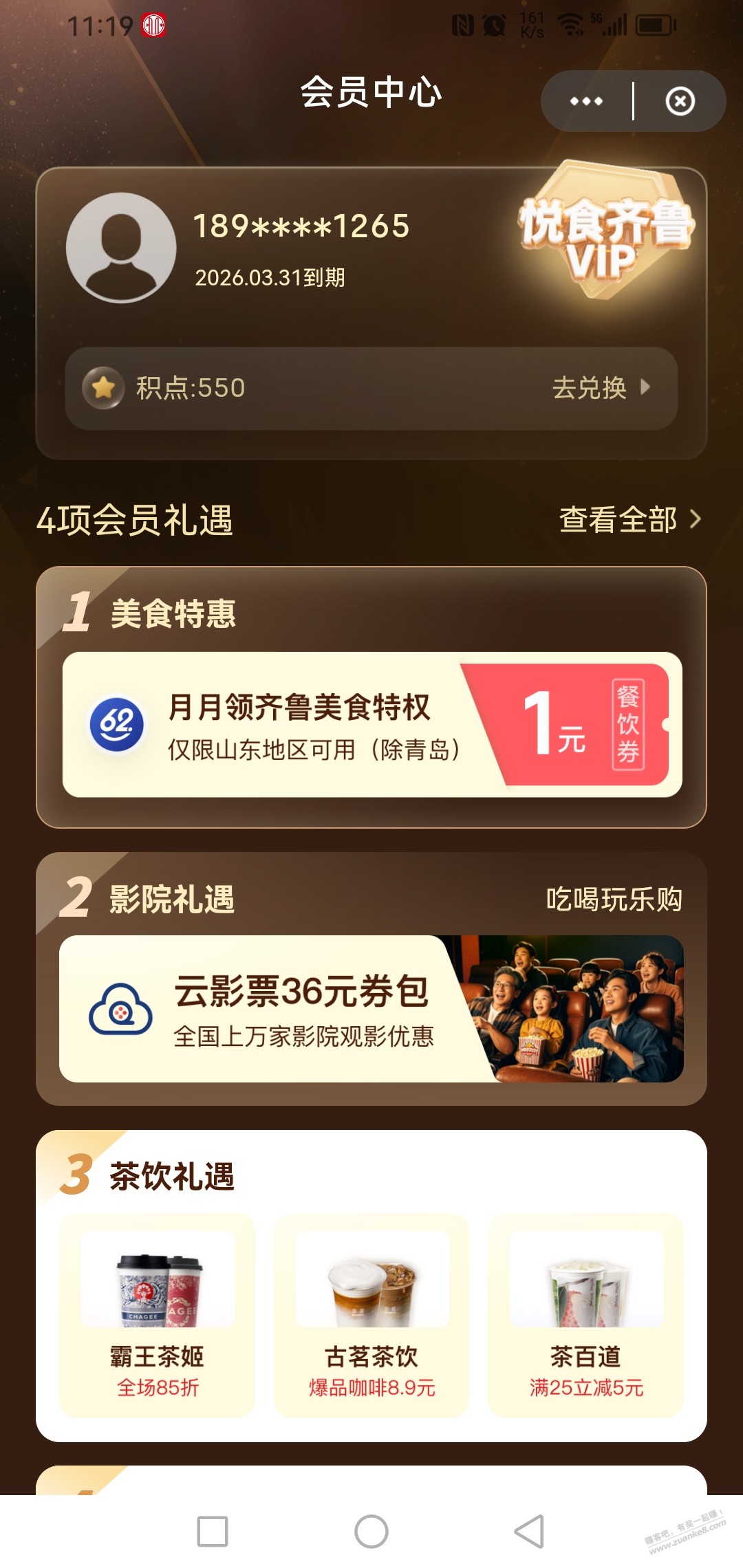Screen dimensions: 743x1568
Task: Tap the profile avatar
Action: 121,248
